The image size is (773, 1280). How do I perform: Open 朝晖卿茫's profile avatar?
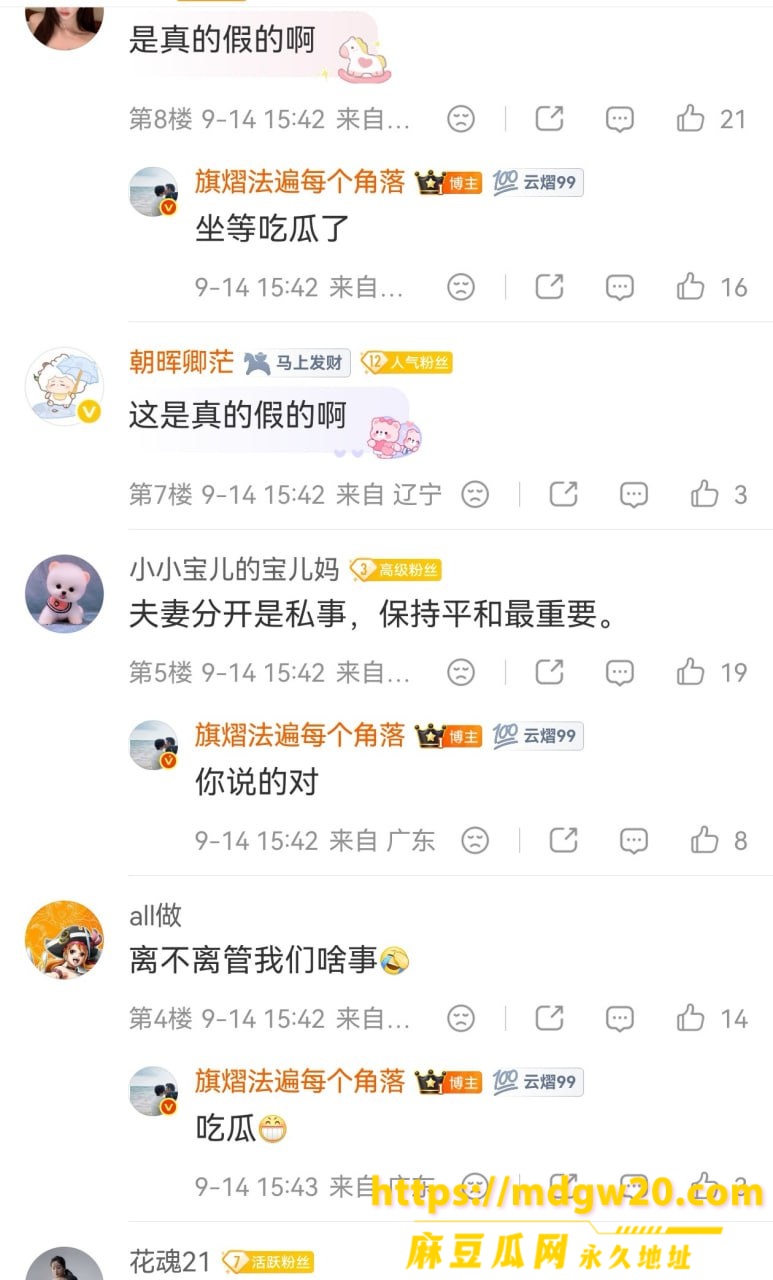click(x=64, y=386)
